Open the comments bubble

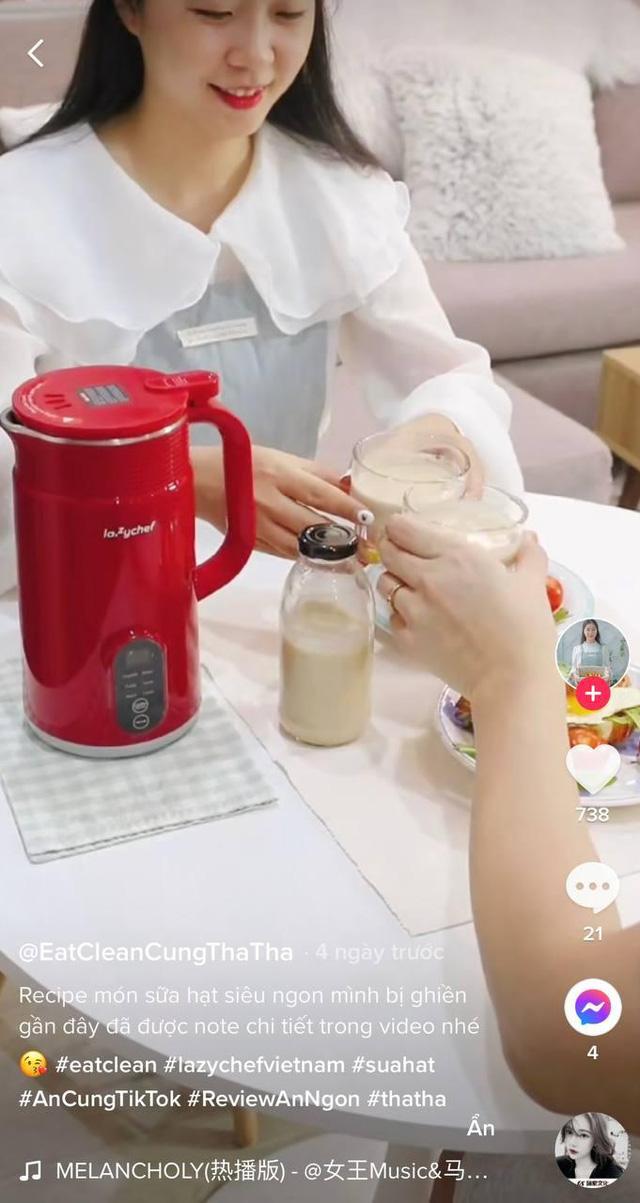(592, 887)
